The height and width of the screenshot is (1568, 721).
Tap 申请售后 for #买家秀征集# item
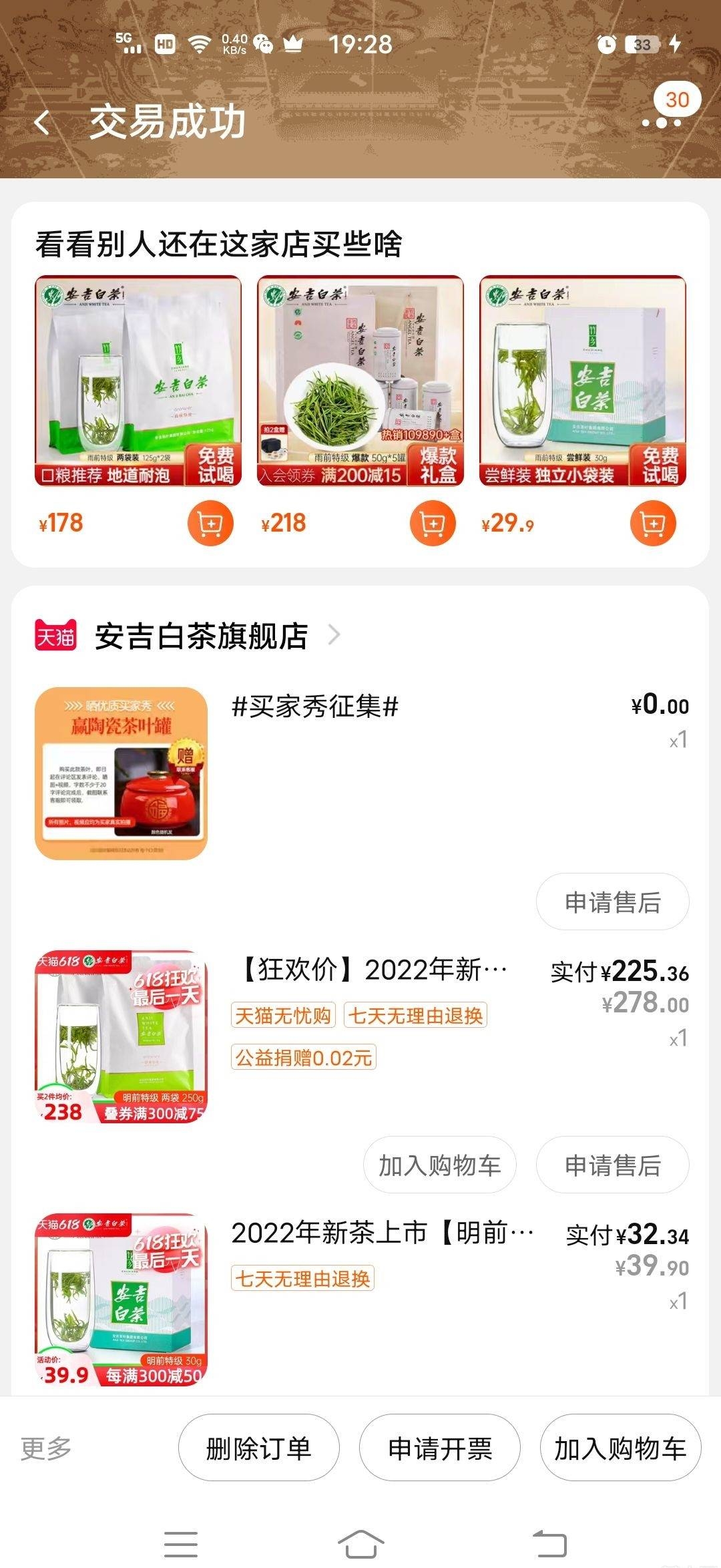click(612, 902)
